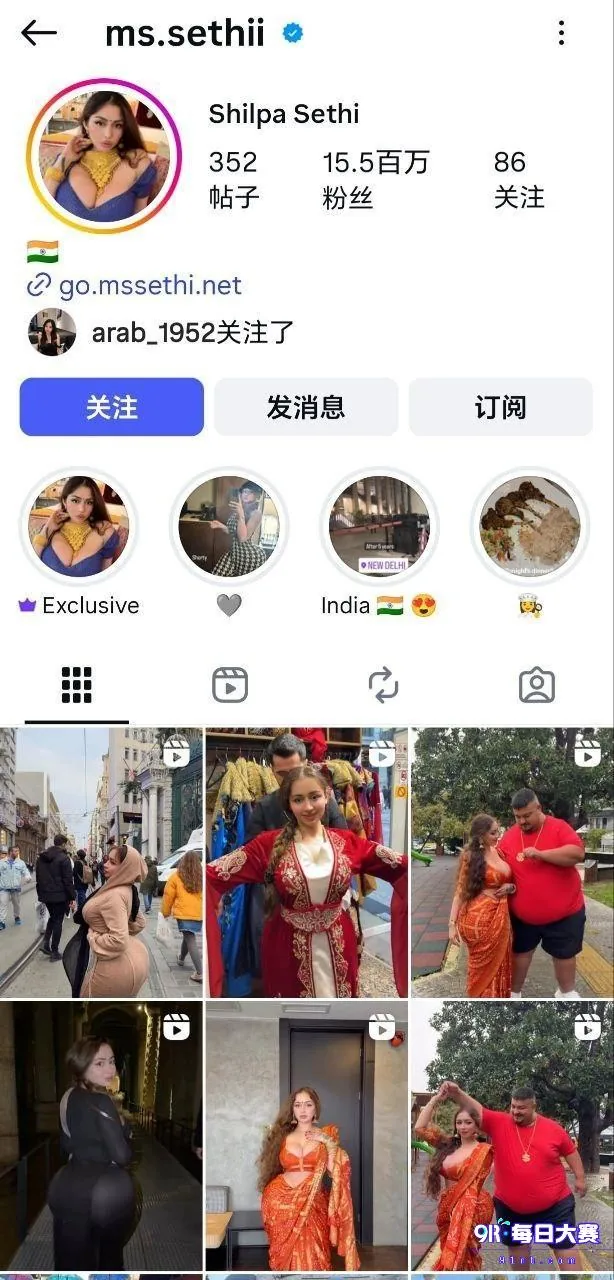The image size is (614, 1280).
Task: Tap the 订阅 subscribe button
Action: [x=500, y=407]
